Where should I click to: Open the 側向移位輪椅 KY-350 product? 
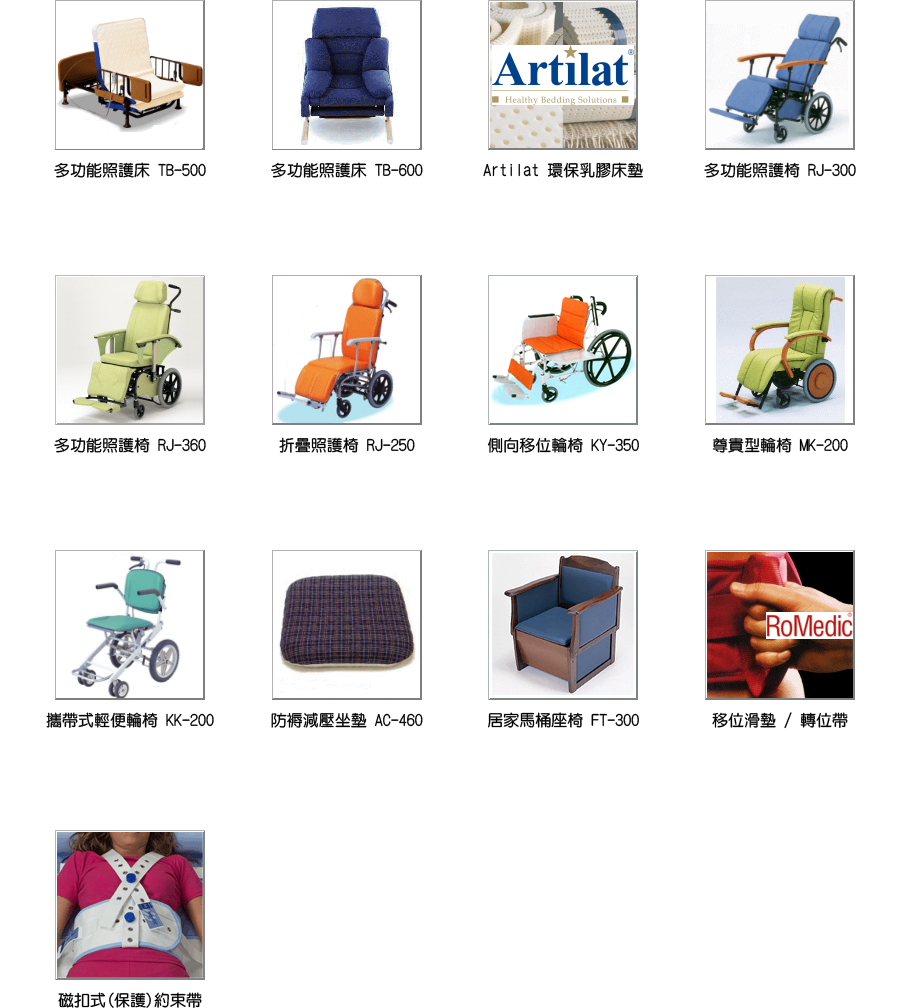(x=563, y=351)
